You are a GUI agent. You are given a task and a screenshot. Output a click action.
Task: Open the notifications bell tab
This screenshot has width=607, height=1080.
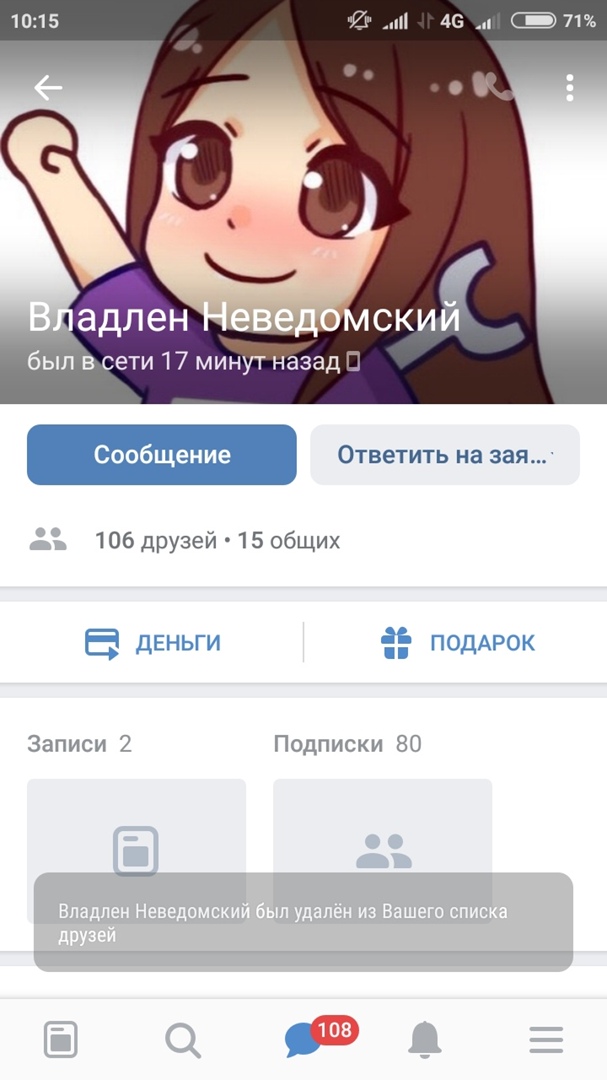point(425,1040)
